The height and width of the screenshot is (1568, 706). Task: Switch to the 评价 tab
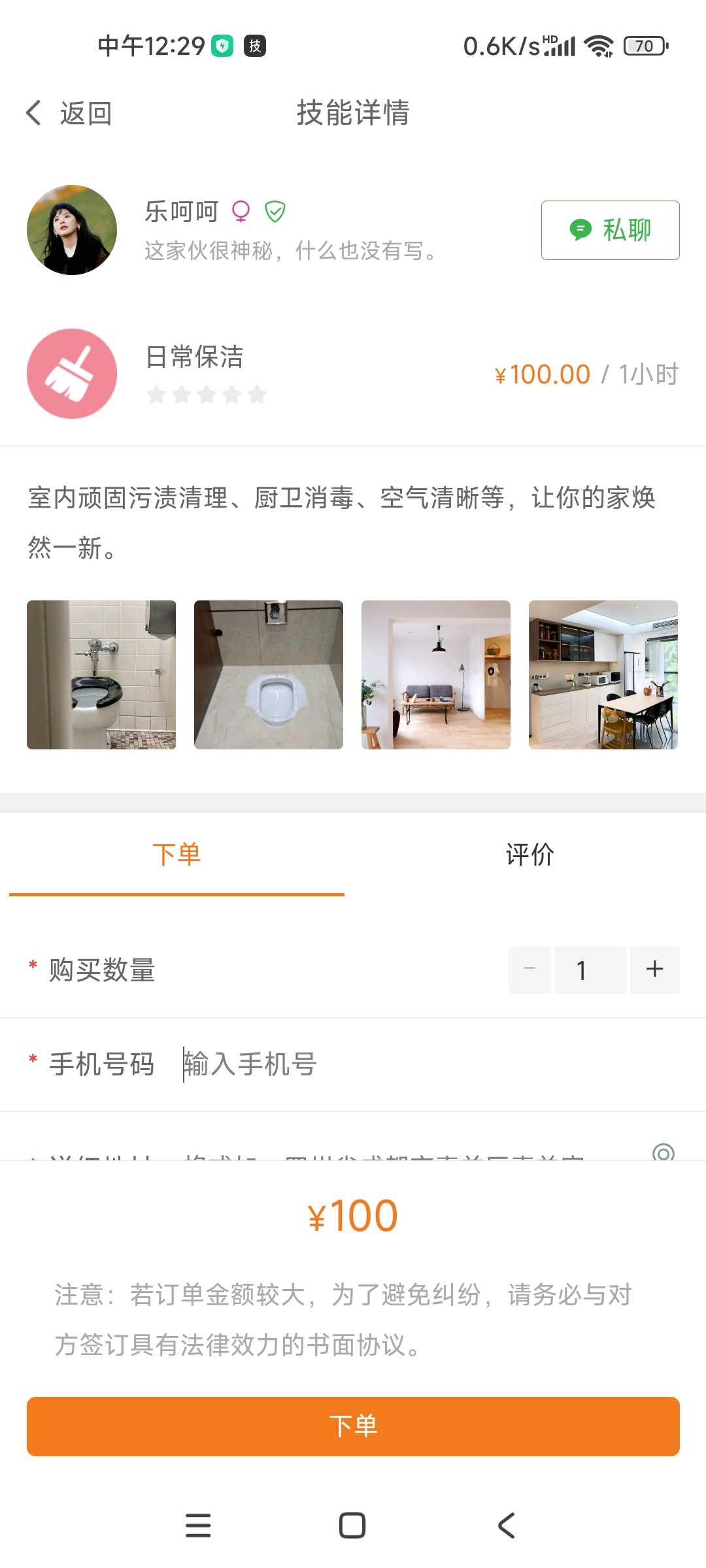point(529,855)
